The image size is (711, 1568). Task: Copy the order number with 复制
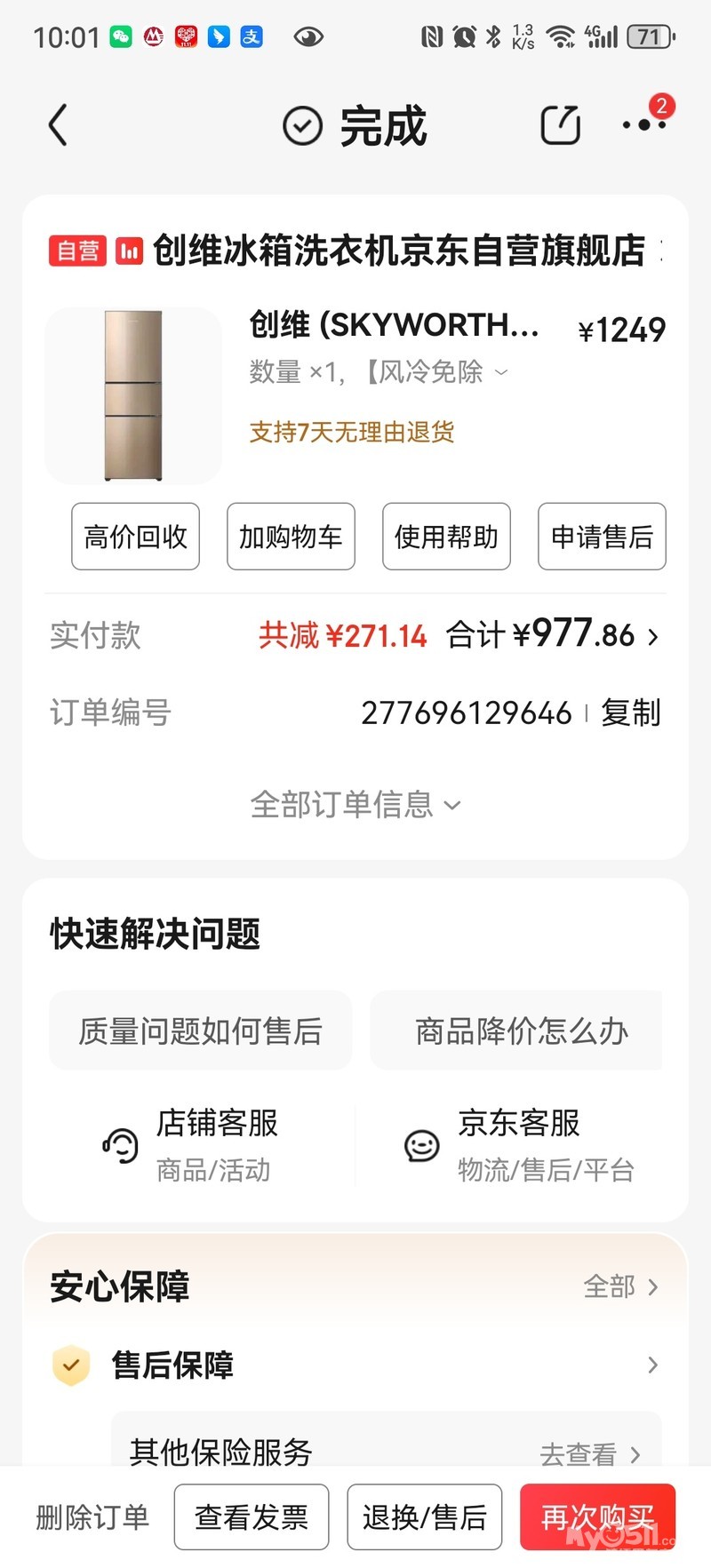tap(630, 712)
